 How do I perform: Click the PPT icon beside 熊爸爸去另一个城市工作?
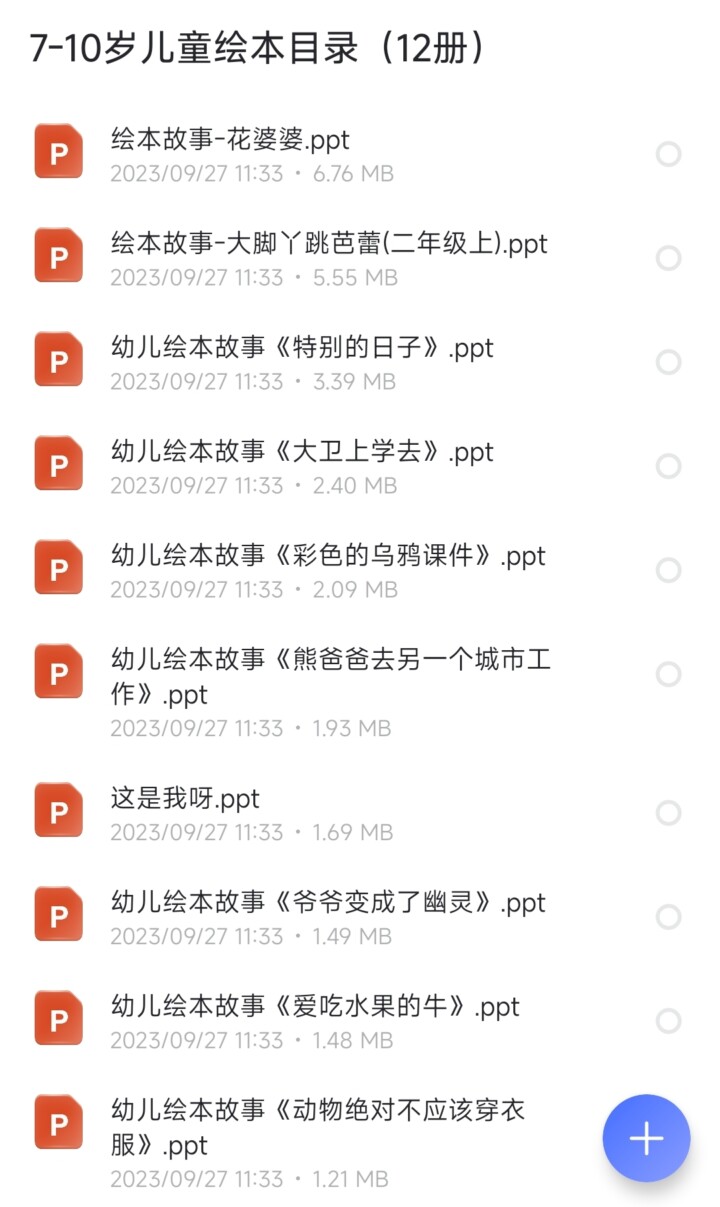coord(58,672)
